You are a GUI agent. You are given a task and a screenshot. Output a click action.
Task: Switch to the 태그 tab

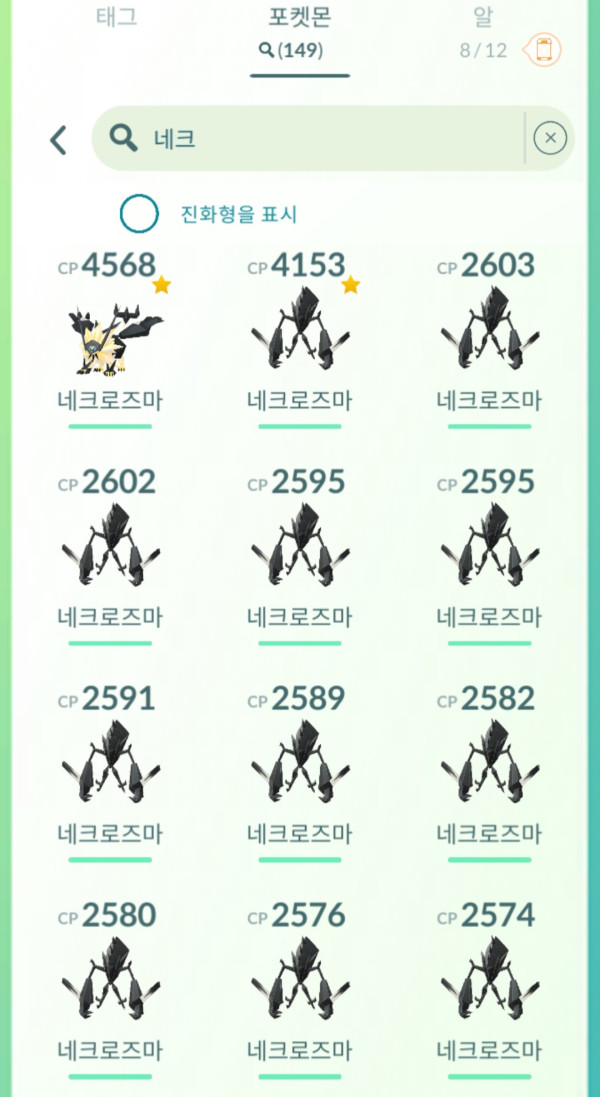point(117,18)
